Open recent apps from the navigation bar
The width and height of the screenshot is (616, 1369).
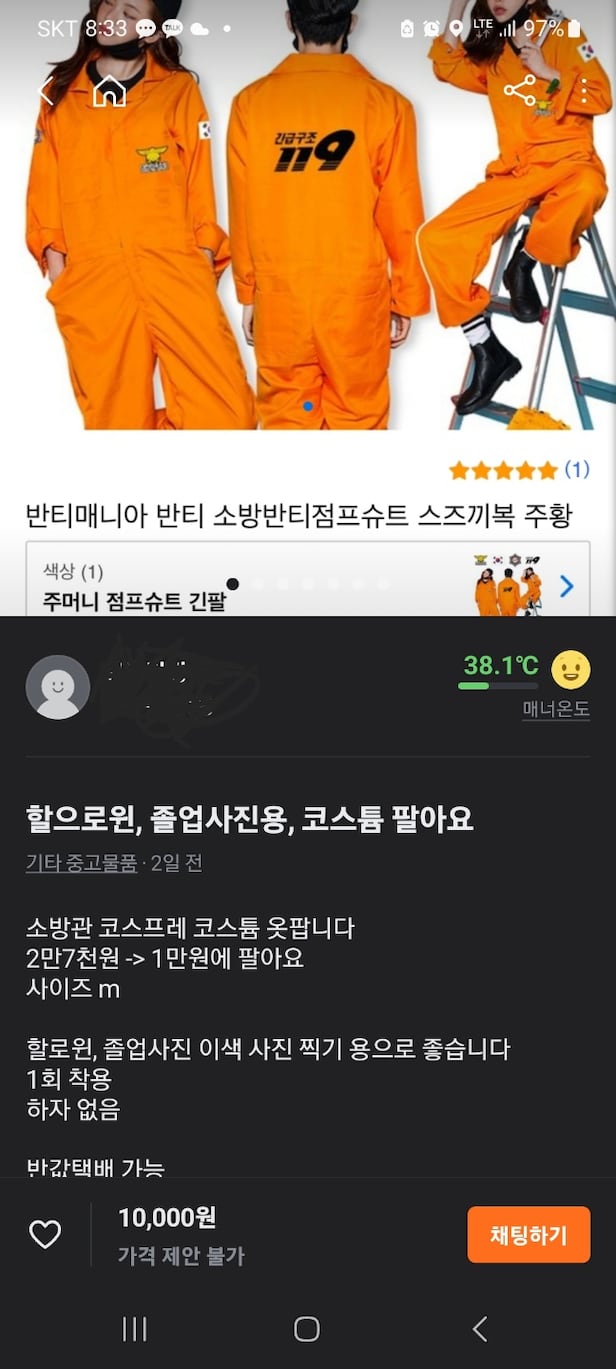[134, 1328]
